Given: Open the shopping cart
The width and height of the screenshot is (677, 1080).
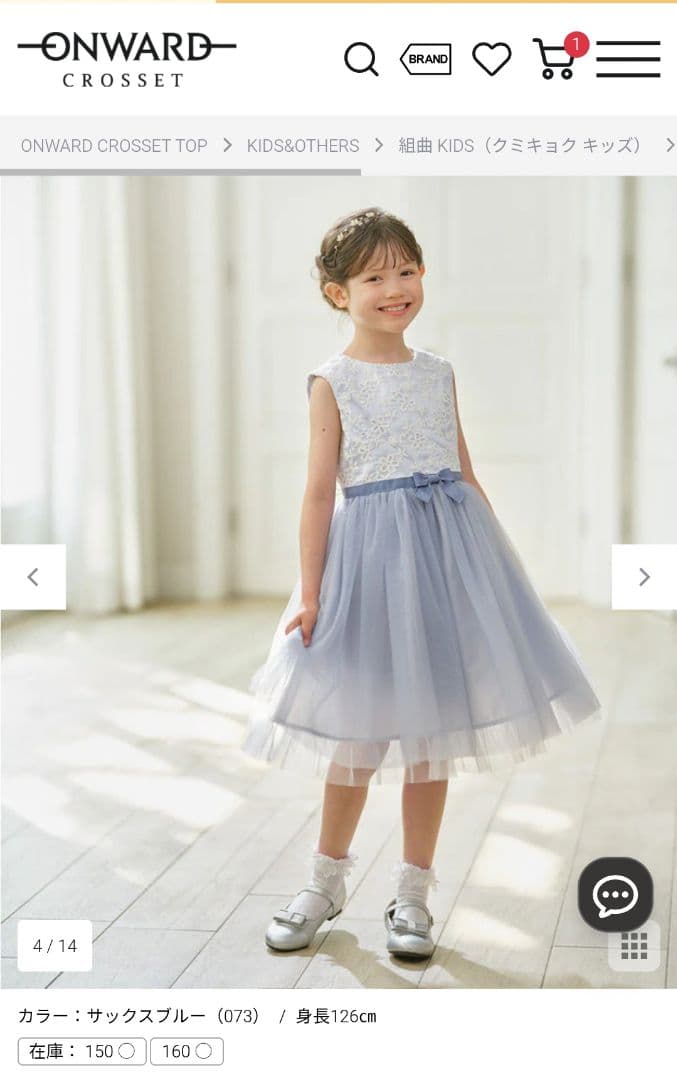Looking at the screenshot, I should (555, 59).
